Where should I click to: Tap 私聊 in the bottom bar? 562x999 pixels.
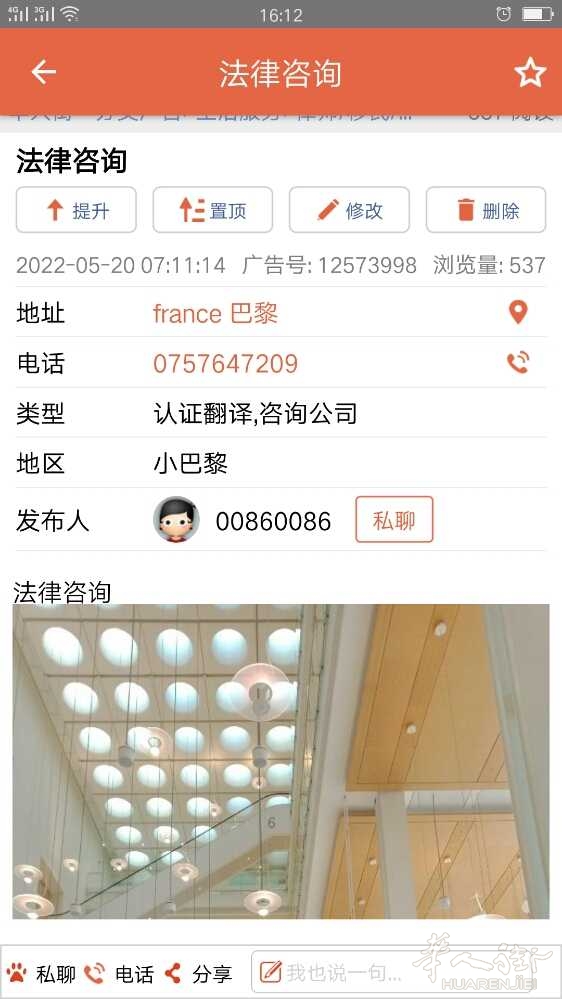point(41,974)
